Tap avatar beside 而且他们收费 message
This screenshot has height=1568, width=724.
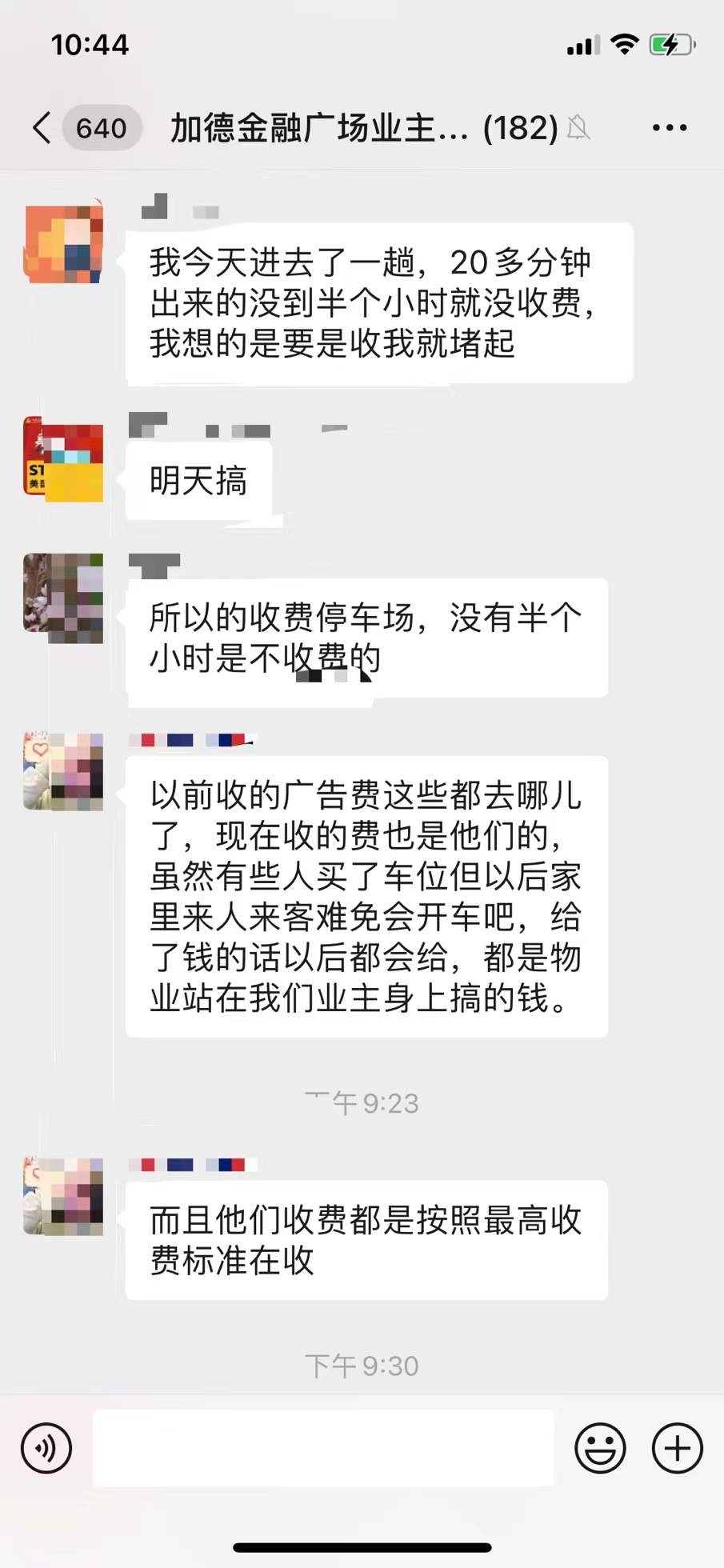point(63,1196)
